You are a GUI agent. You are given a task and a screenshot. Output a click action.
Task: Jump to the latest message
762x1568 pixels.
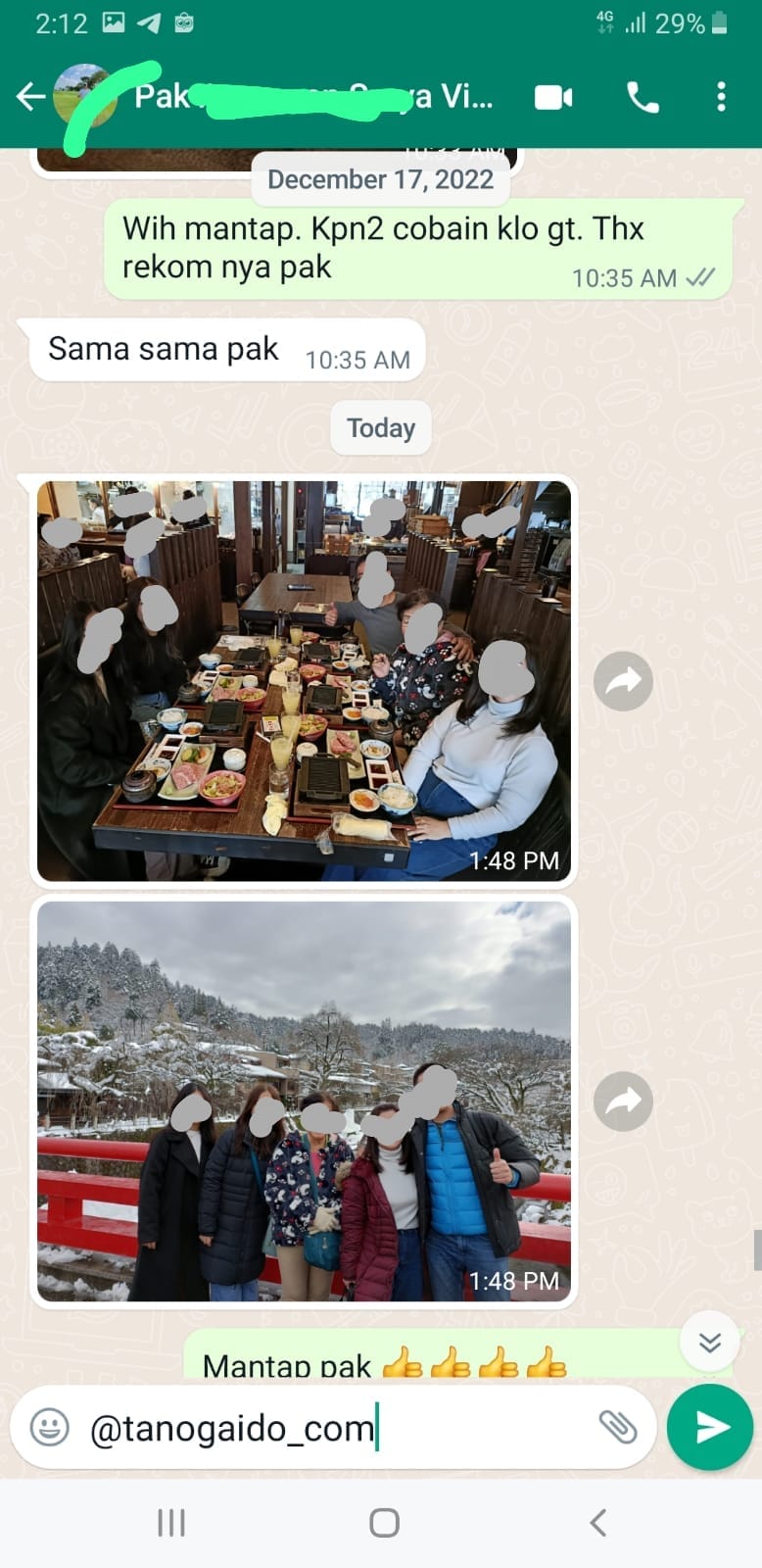710,1342
